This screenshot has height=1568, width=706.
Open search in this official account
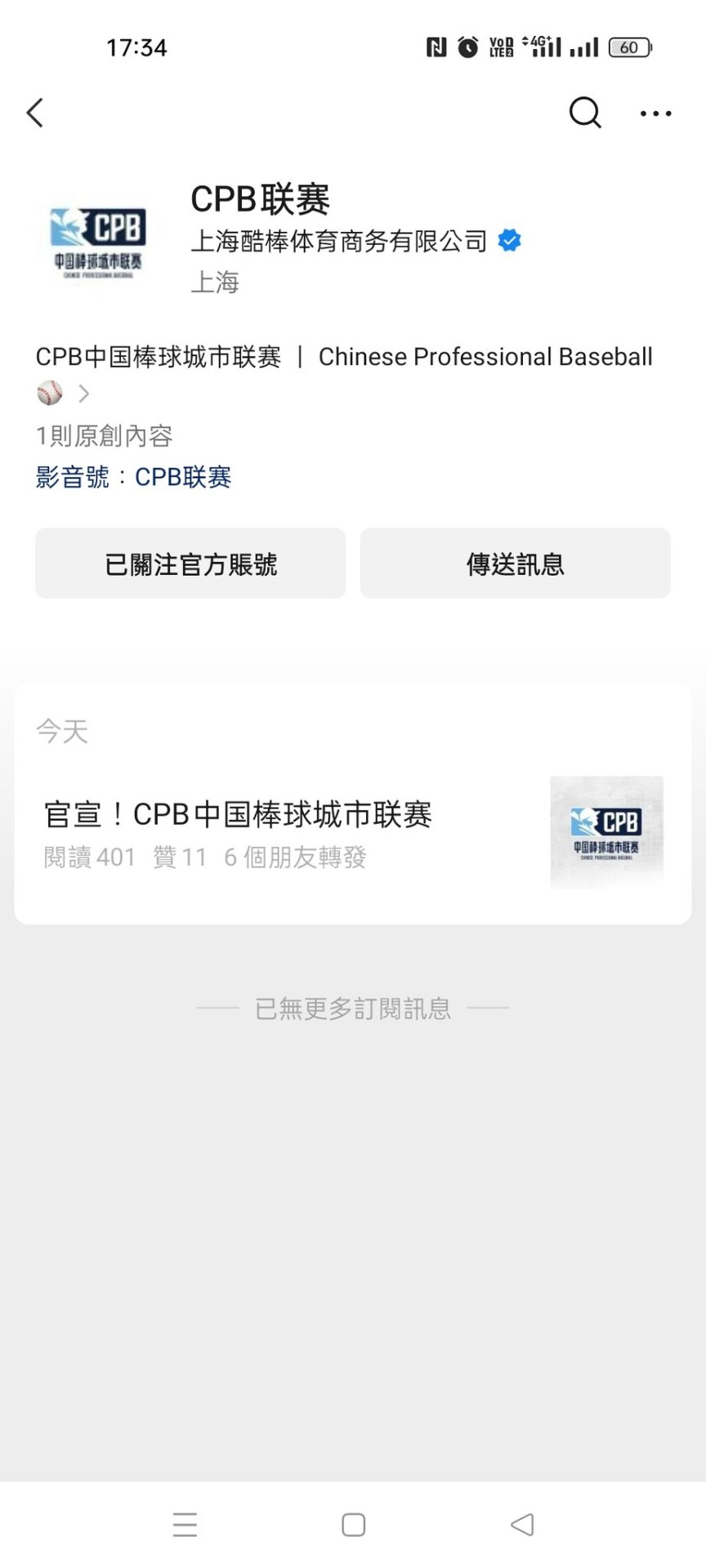point(584,113)
